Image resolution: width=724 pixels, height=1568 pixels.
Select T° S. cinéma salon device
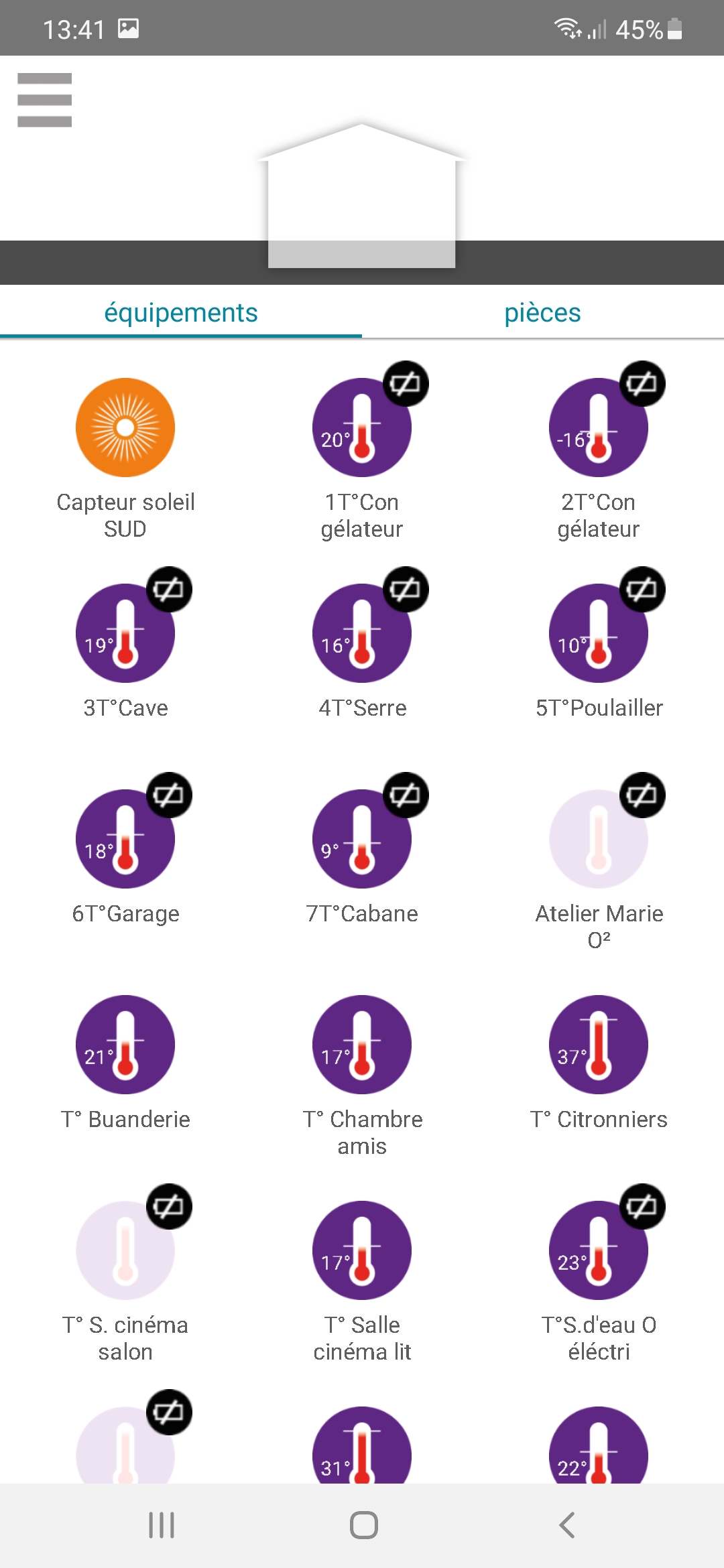pyautogui.click(x=125, y=1250)
